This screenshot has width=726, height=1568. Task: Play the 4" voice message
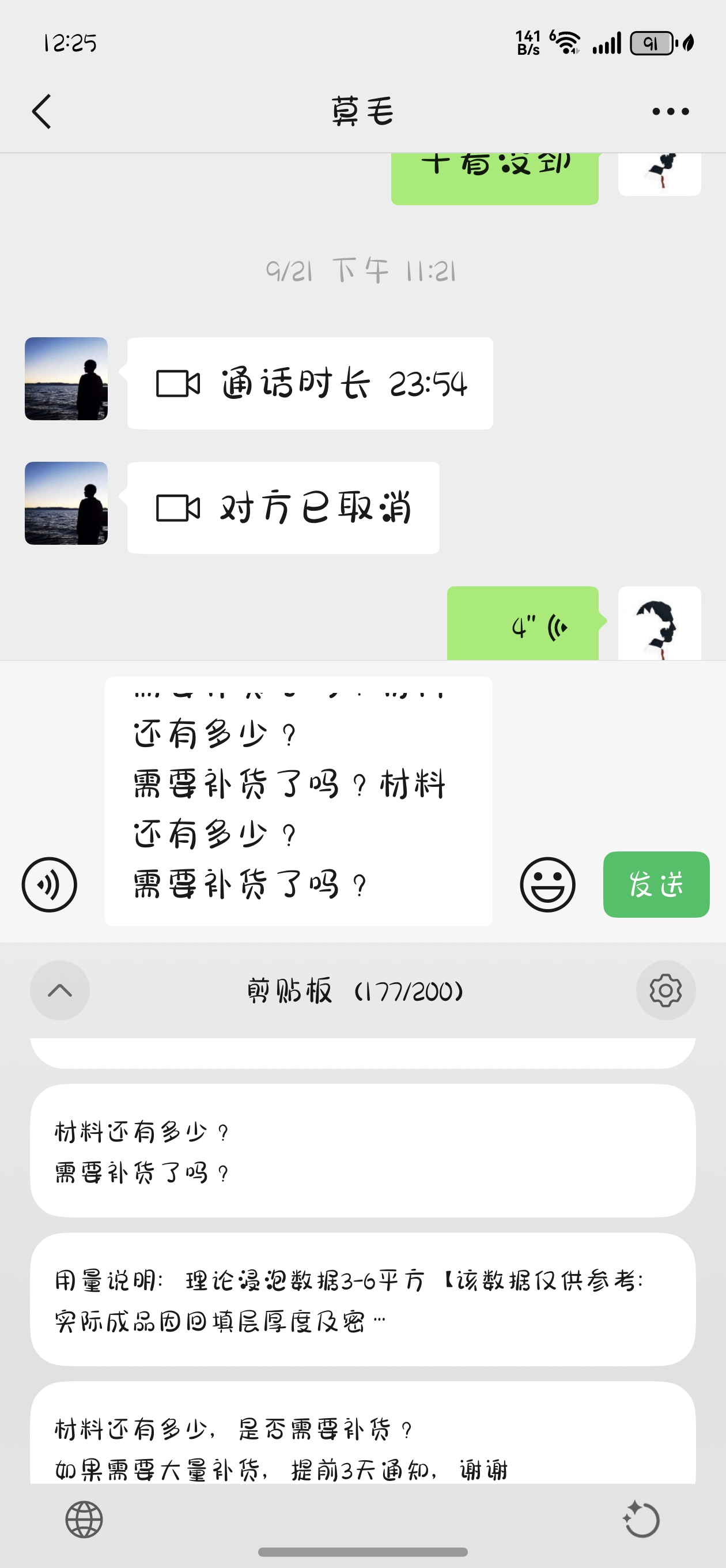[x=523, y=625]
